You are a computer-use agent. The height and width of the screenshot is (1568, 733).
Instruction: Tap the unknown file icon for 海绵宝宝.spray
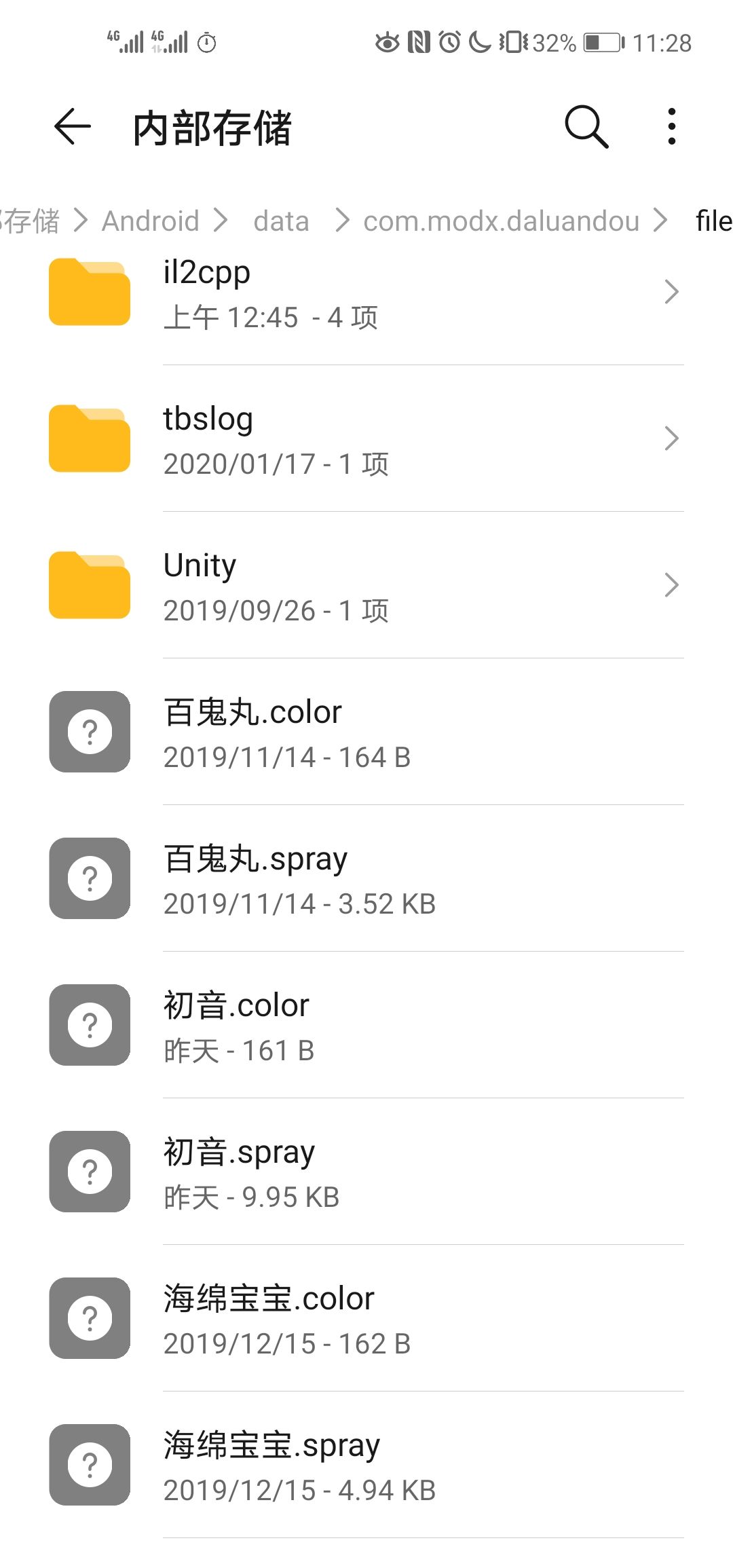coord(89,1465)
